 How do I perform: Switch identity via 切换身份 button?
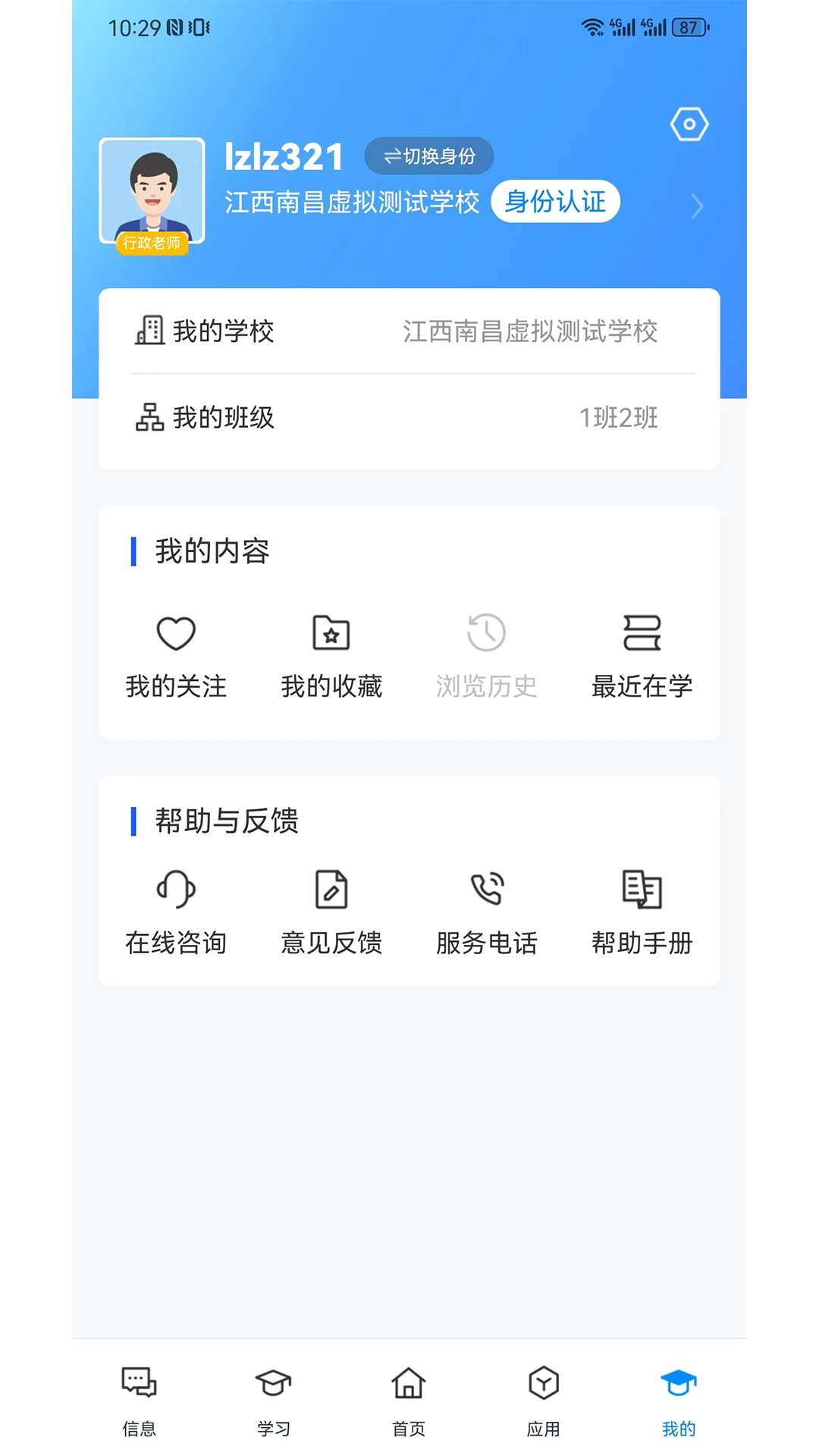429,155
